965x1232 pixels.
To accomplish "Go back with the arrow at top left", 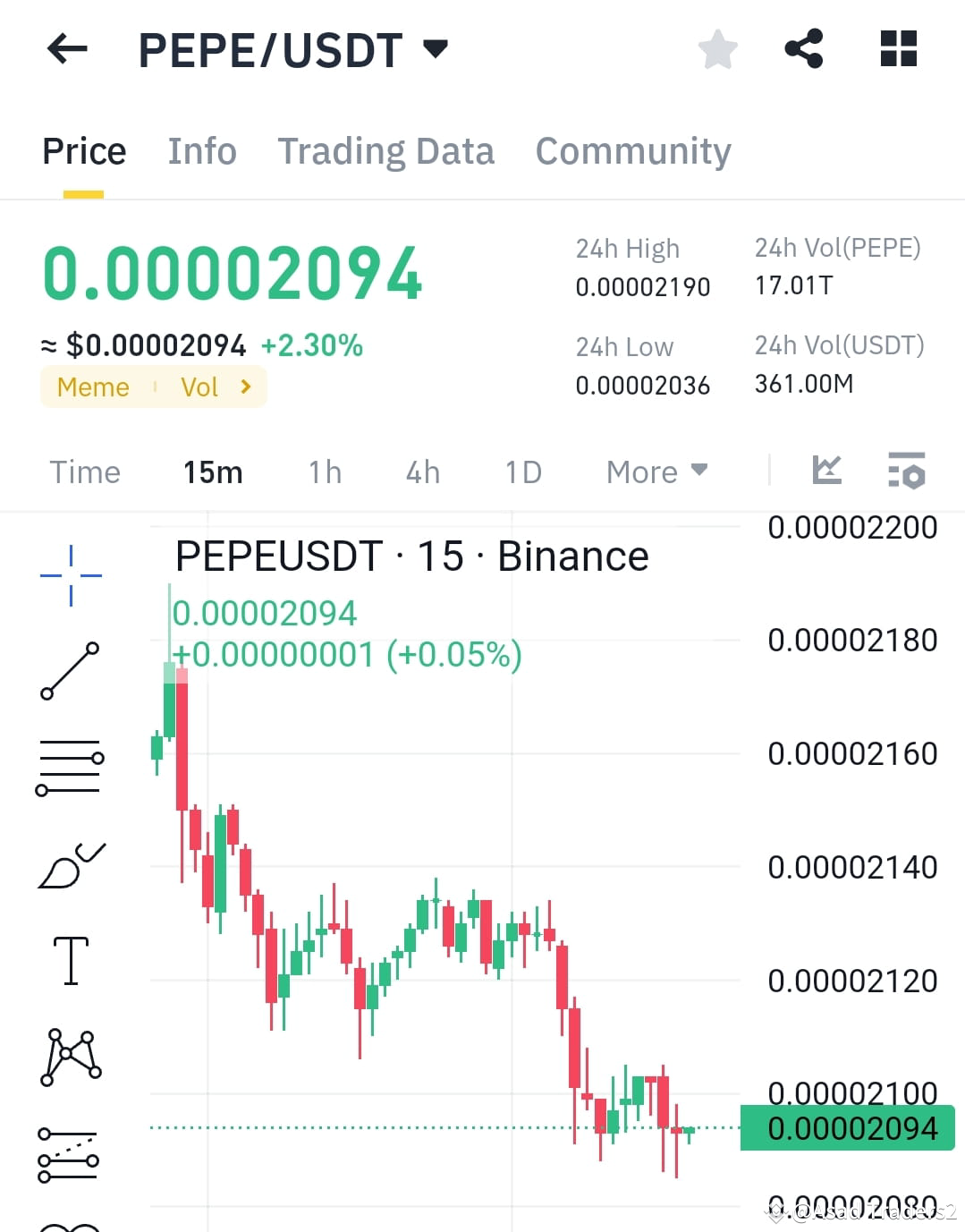I will (65, 49).
